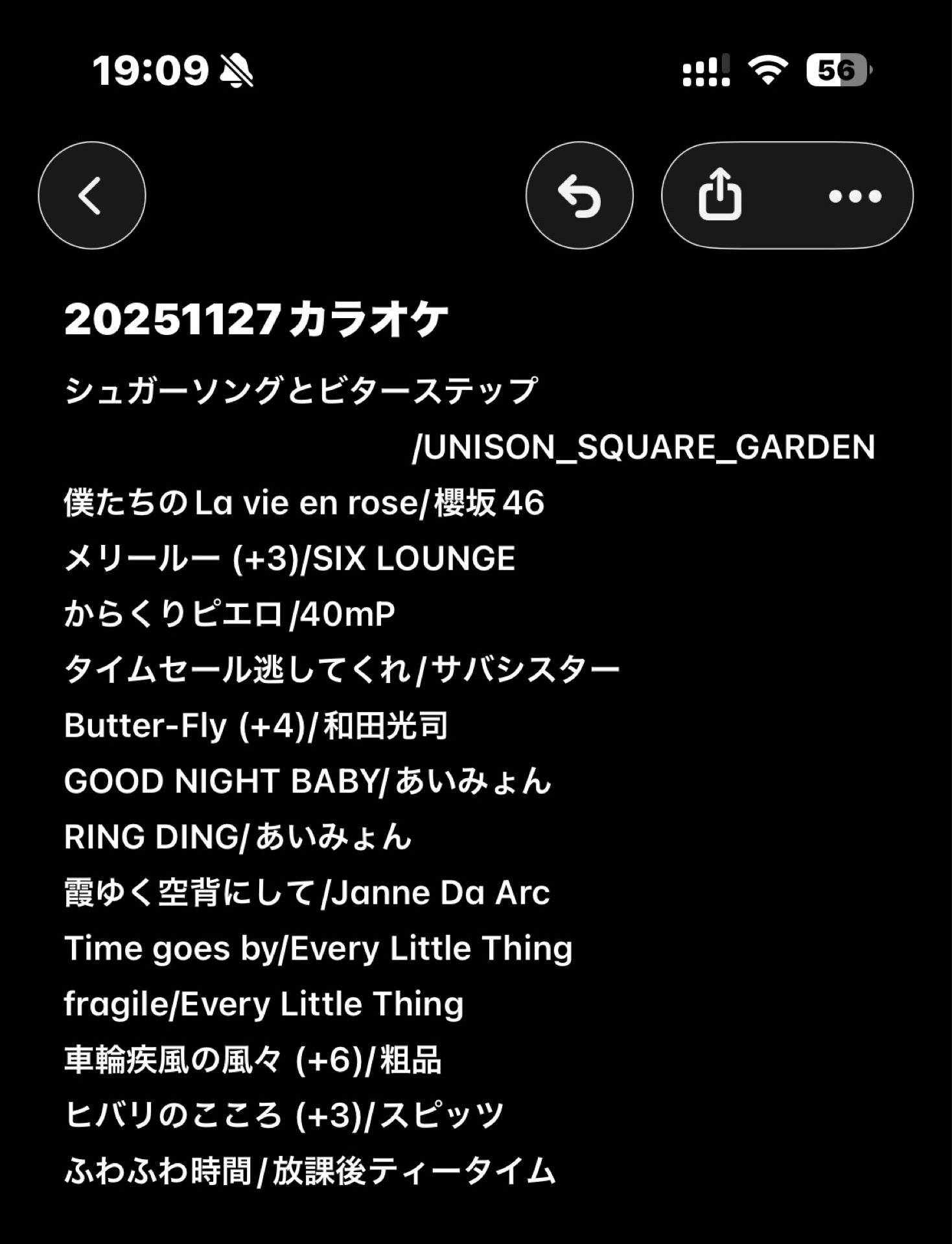Viewport: 952px width, 1244px height.
Task: Go back to the notes list
Action: [91, 195]
